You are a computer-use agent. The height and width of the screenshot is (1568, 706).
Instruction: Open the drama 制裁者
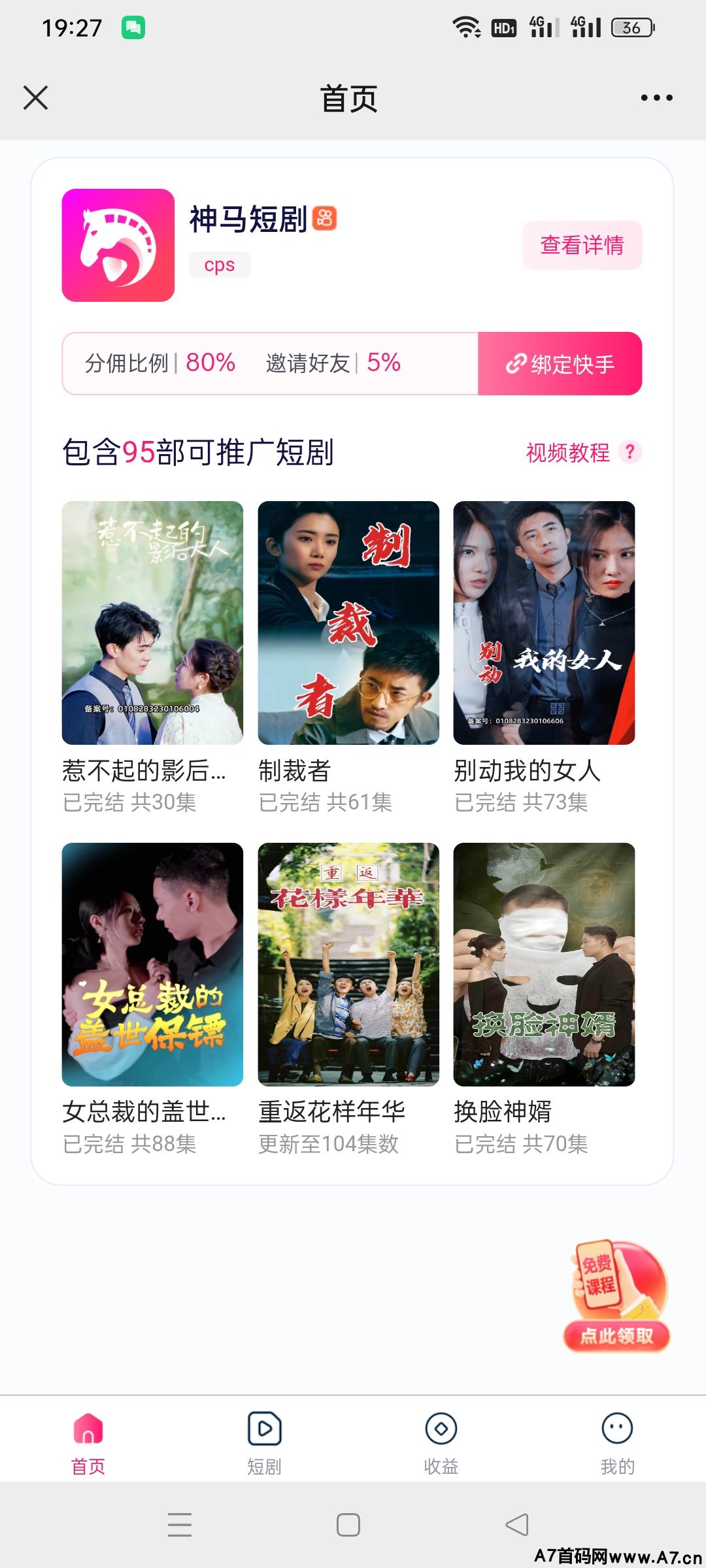348,623
